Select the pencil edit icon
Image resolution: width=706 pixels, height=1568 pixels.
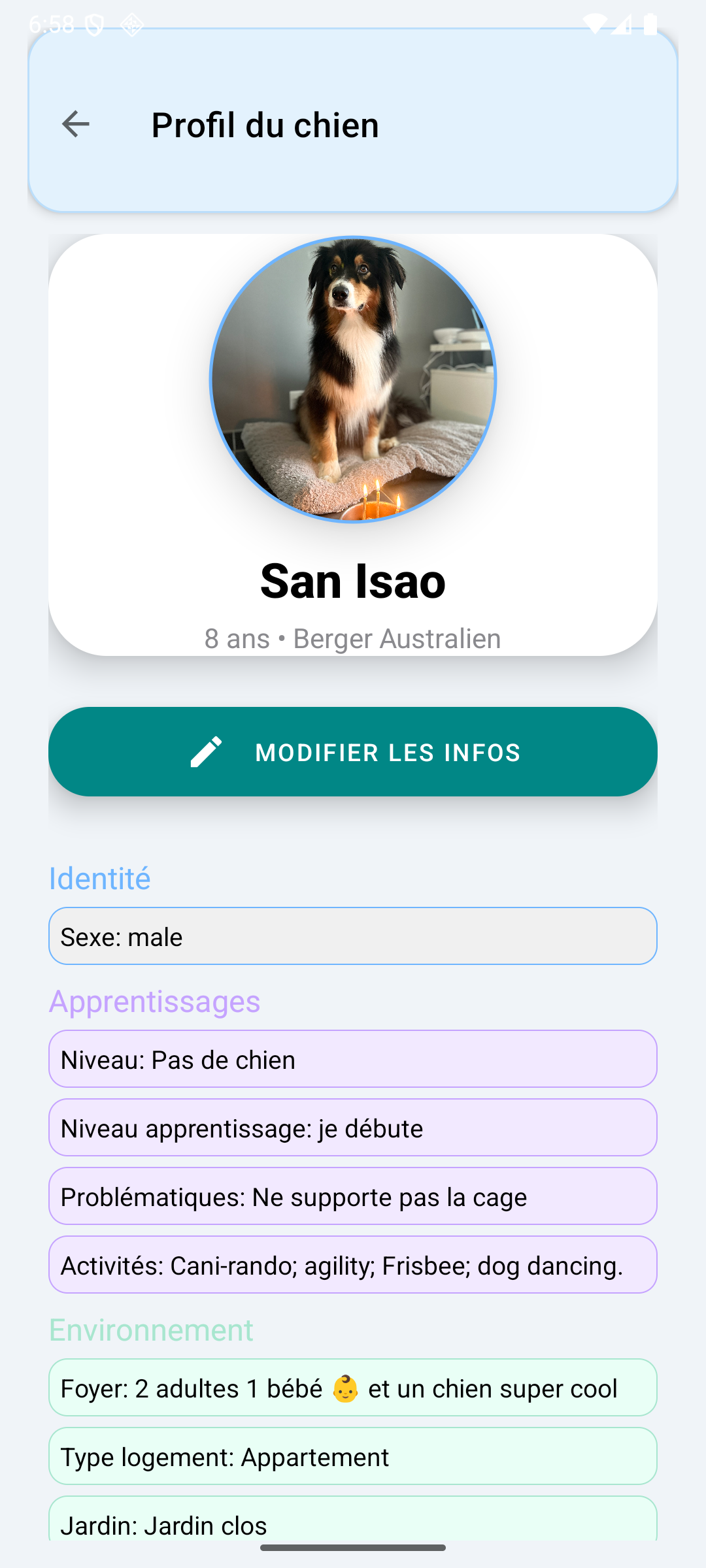pyautogui.click(x=206, y=753)
